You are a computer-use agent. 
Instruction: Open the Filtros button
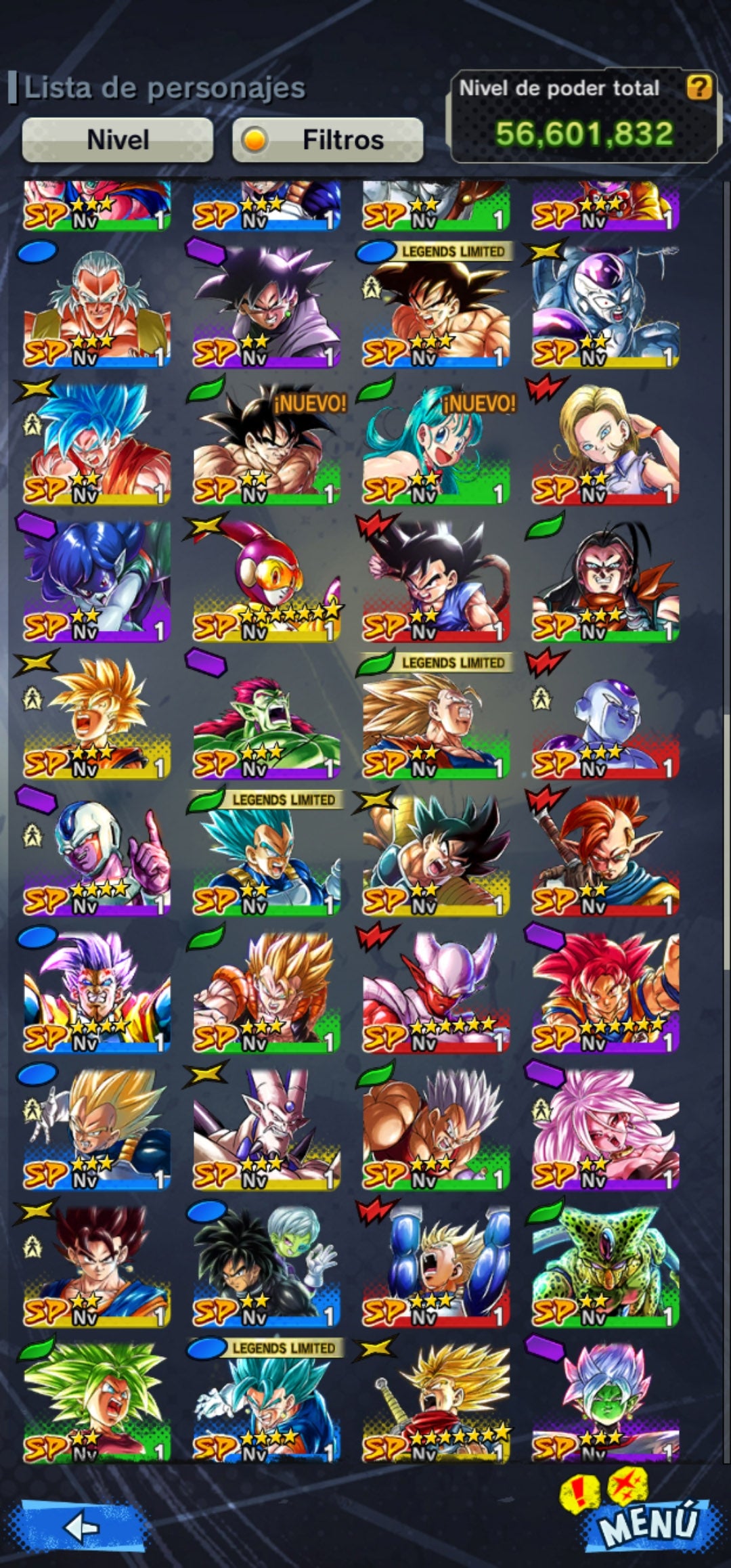tap(328, 140)
